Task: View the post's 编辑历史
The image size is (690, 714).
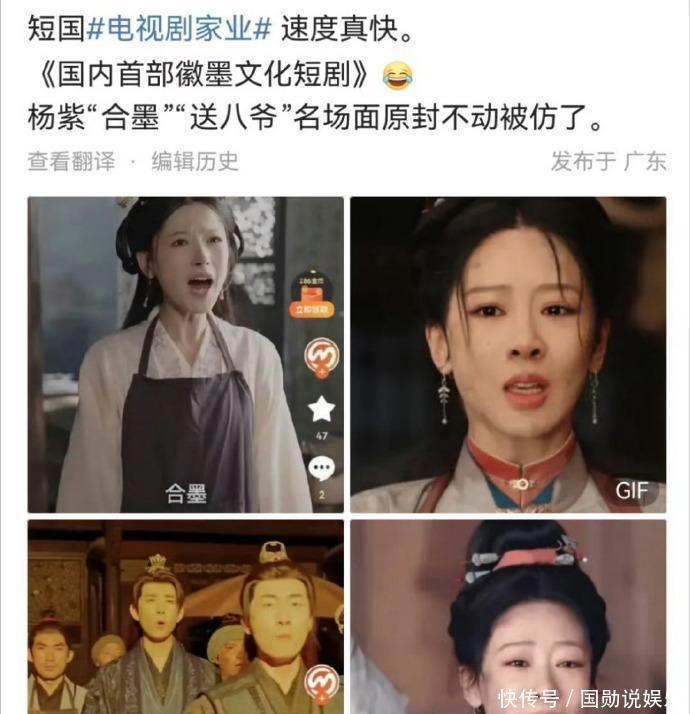Action: [195, 162]
